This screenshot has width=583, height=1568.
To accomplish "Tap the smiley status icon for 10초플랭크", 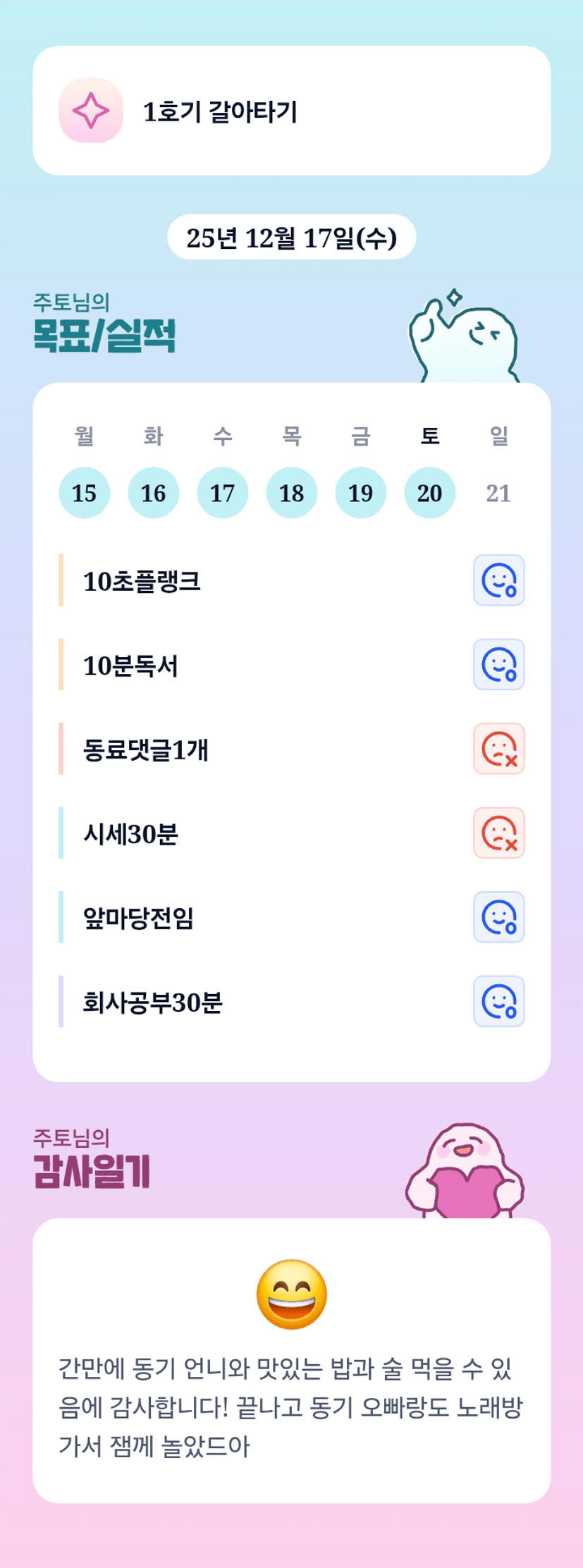I will click(x=498, y=580).
